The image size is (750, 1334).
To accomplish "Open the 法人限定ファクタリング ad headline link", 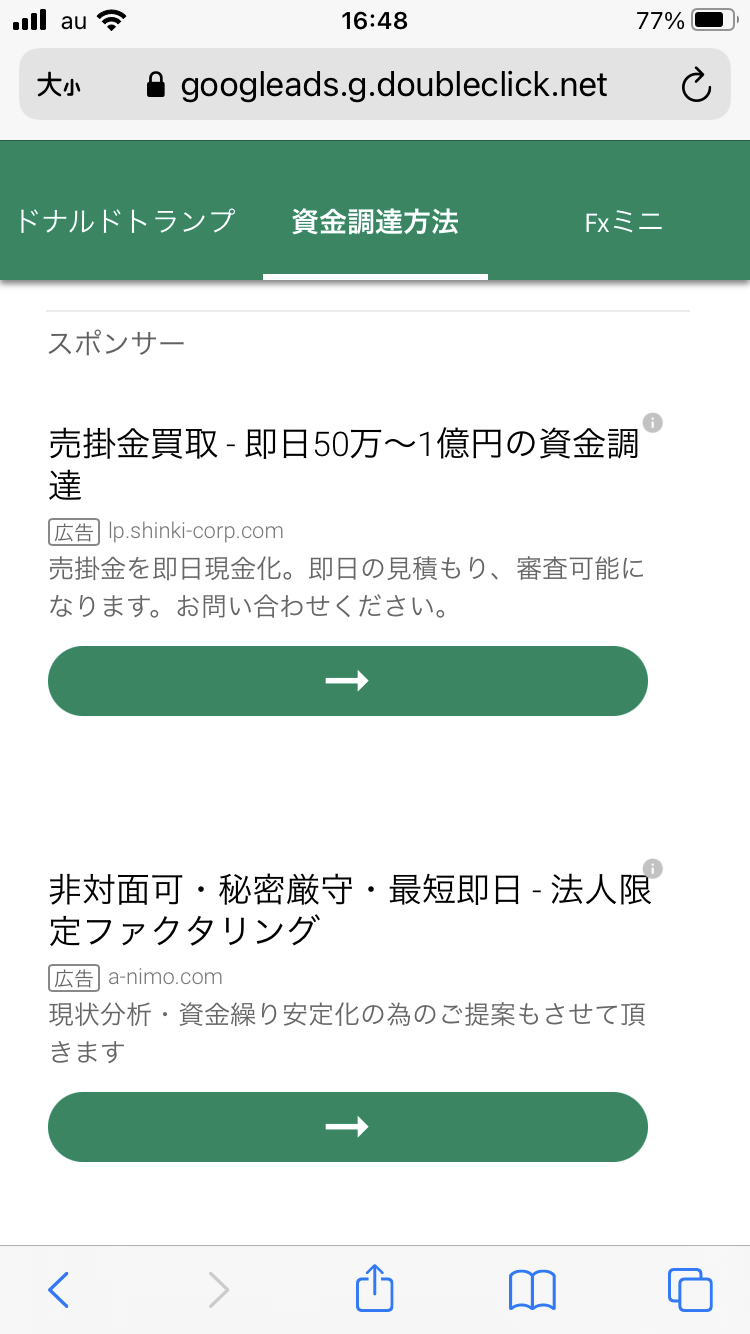I will click(x=350, y=909).
